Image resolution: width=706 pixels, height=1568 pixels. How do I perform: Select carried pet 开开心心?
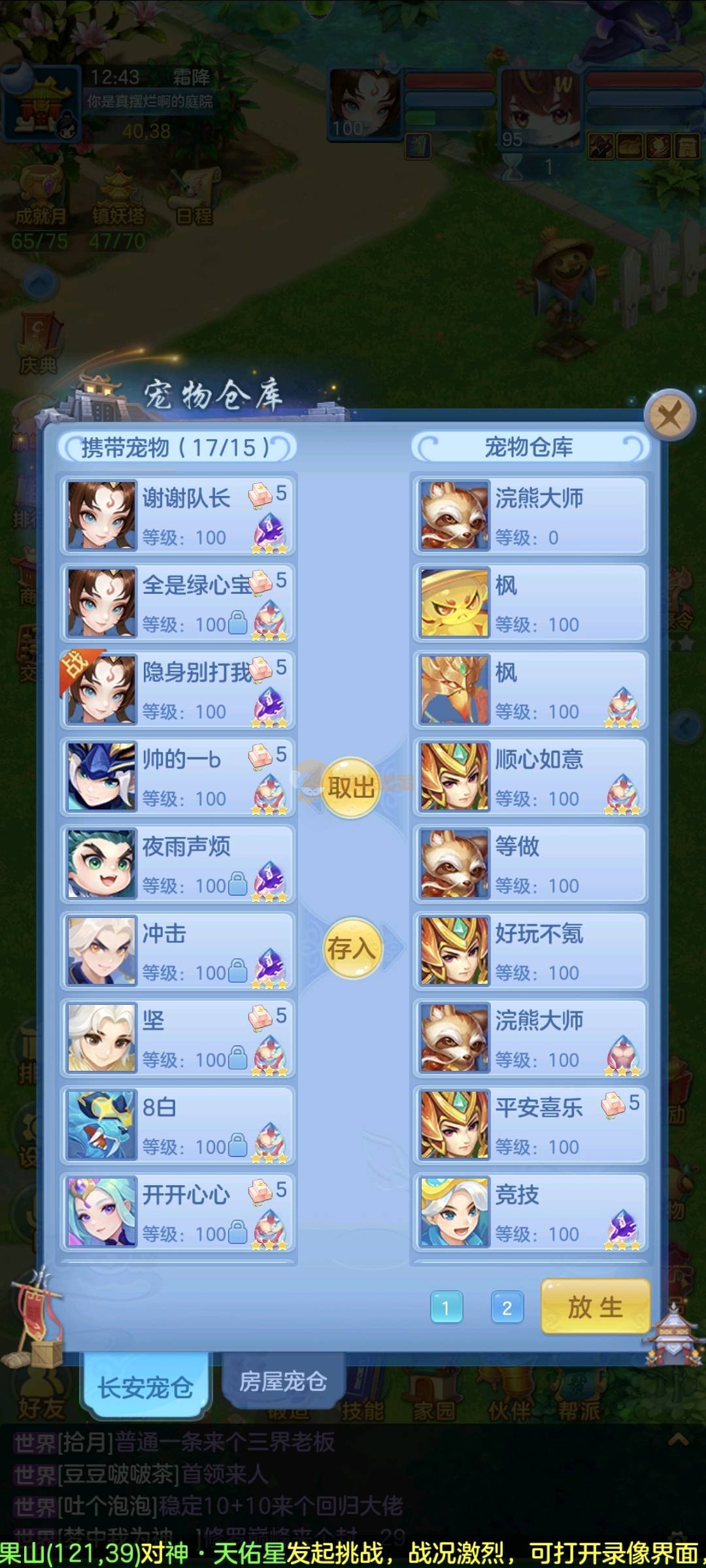tap(178, 1212)
